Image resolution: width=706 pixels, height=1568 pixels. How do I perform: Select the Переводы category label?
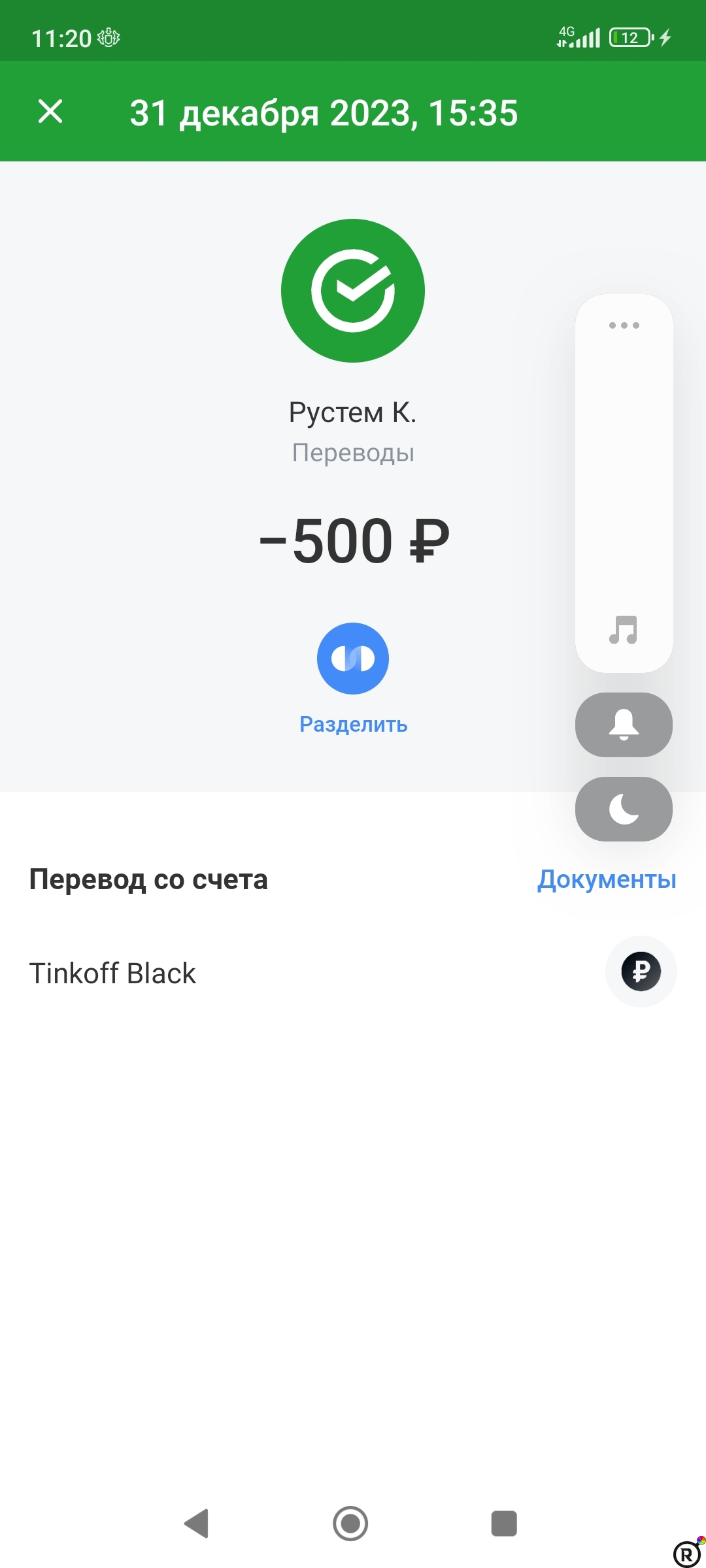click(353, 452)
